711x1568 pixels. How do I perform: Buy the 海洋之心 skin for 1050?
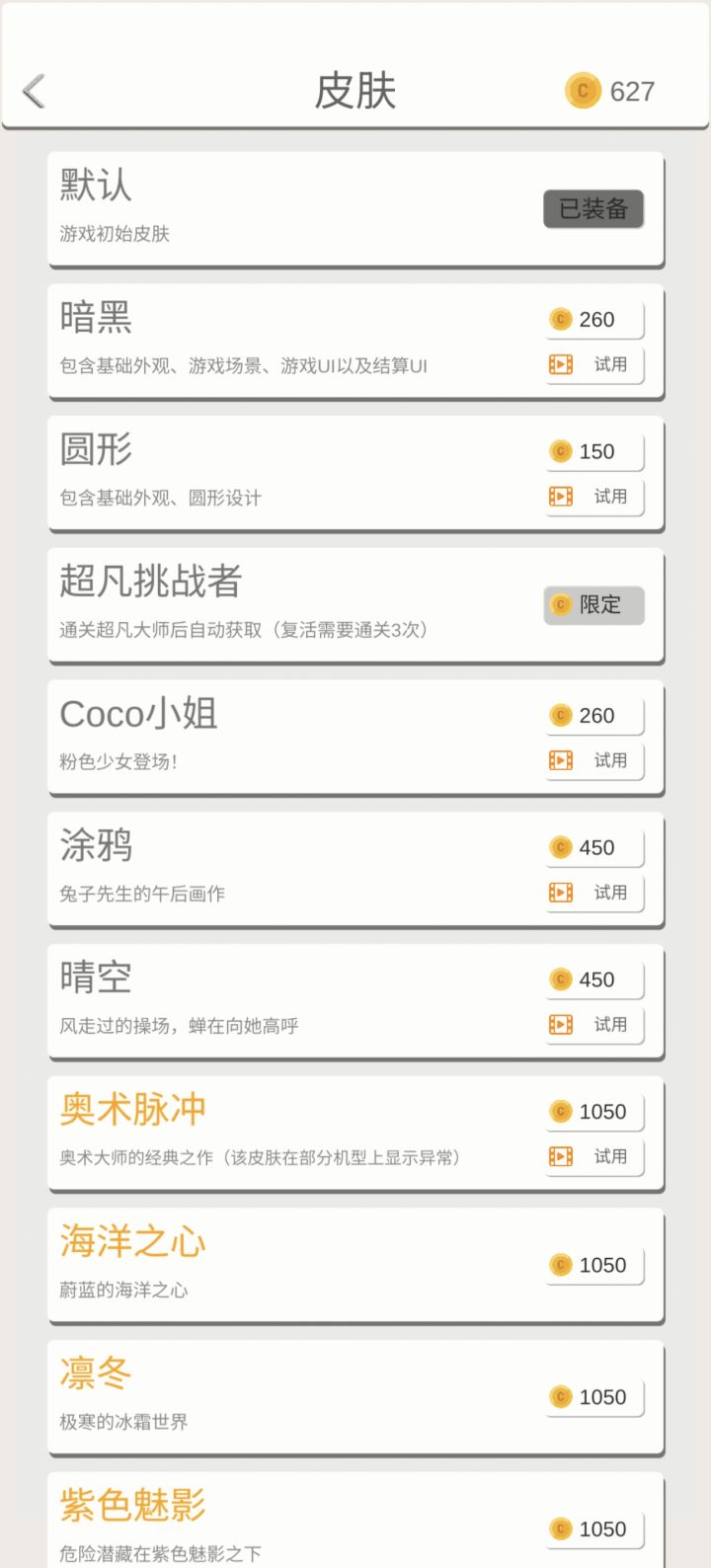click(593, 1266)
